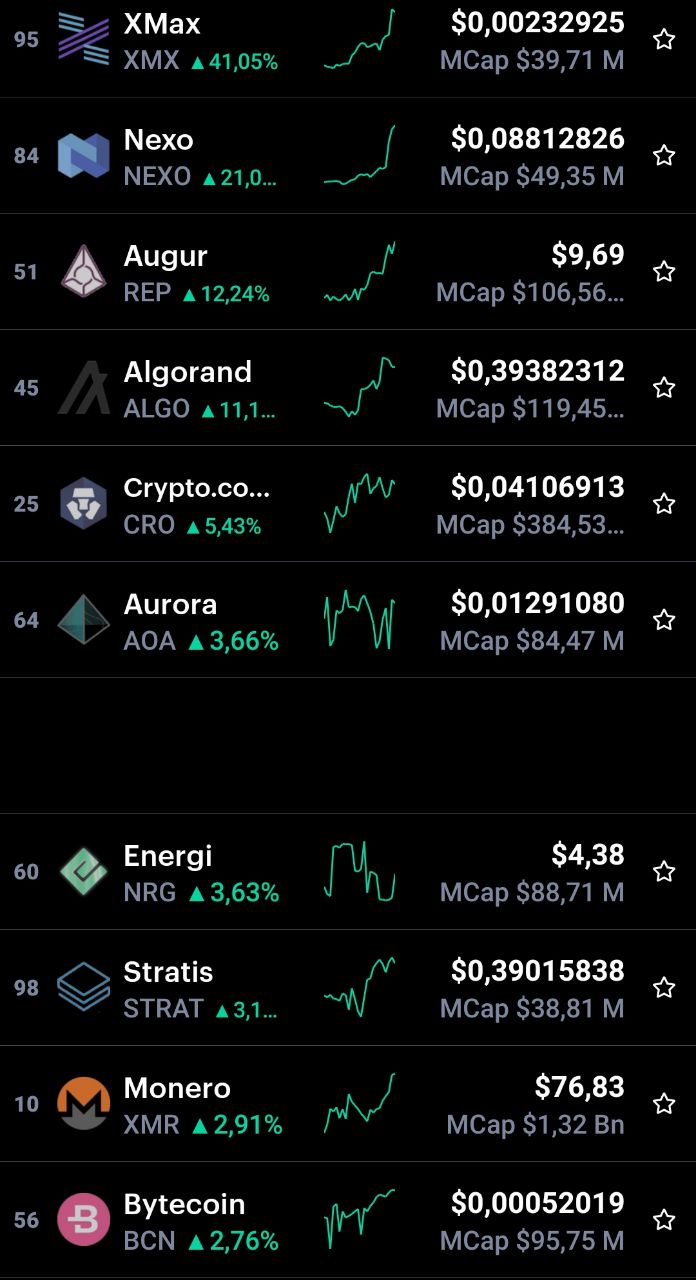Add Monero to favorites
The height and width of the screenshot is (1280, 696).
tap(664, 1103)
